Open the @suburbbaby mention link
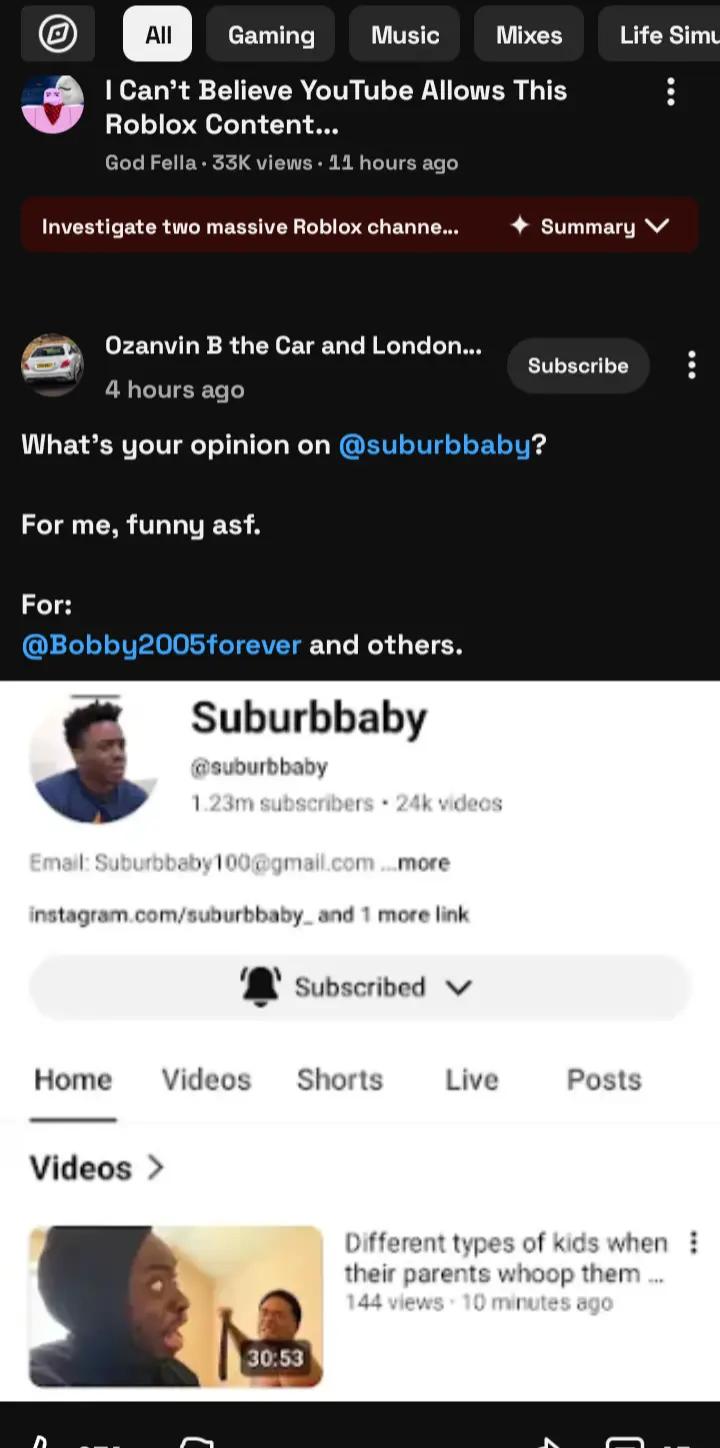Viewport: 720px width, 1448px height. (434, 445)
